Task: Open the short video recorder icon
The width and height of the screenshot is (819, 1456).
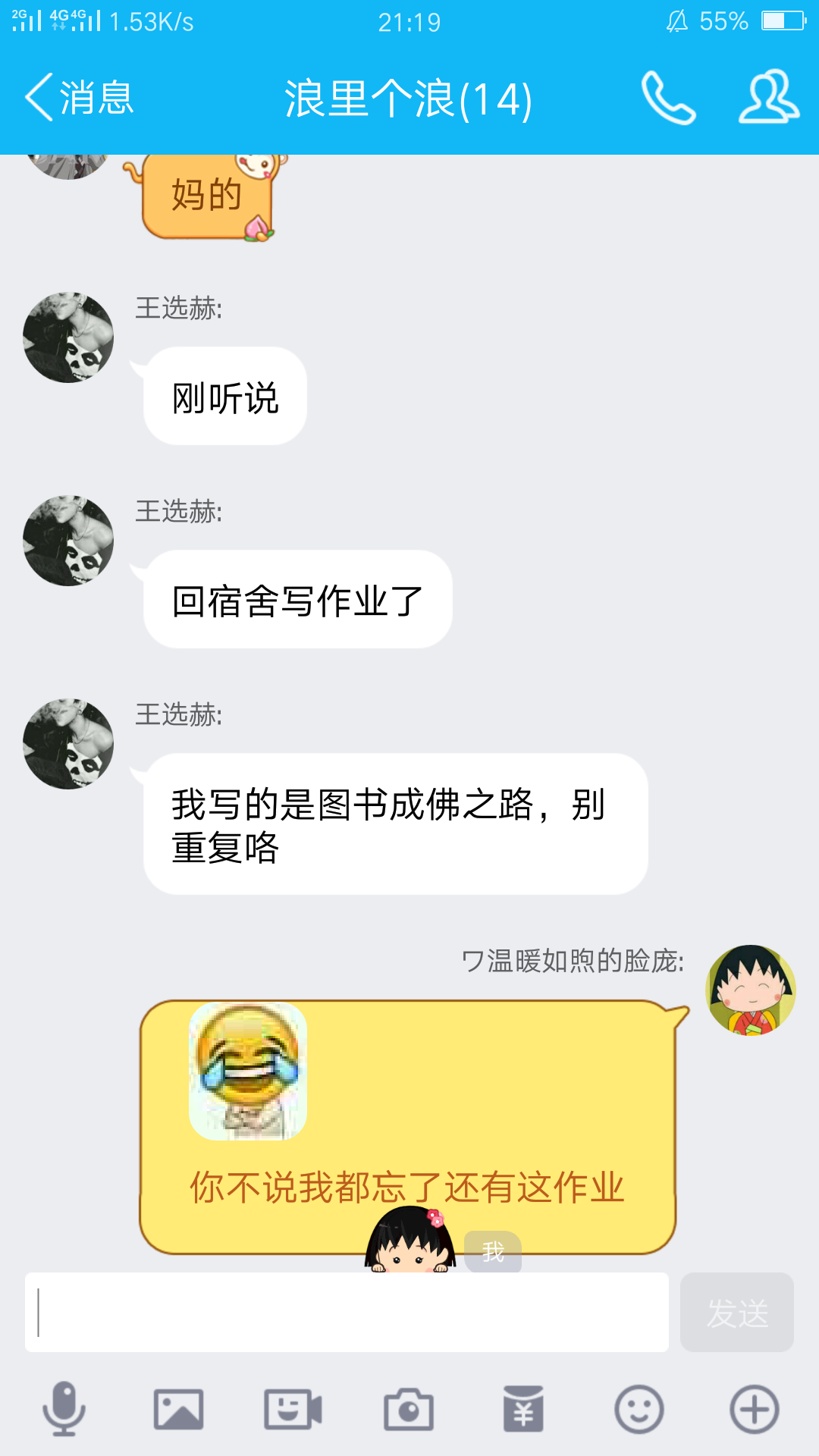Action: [293, 1410]
